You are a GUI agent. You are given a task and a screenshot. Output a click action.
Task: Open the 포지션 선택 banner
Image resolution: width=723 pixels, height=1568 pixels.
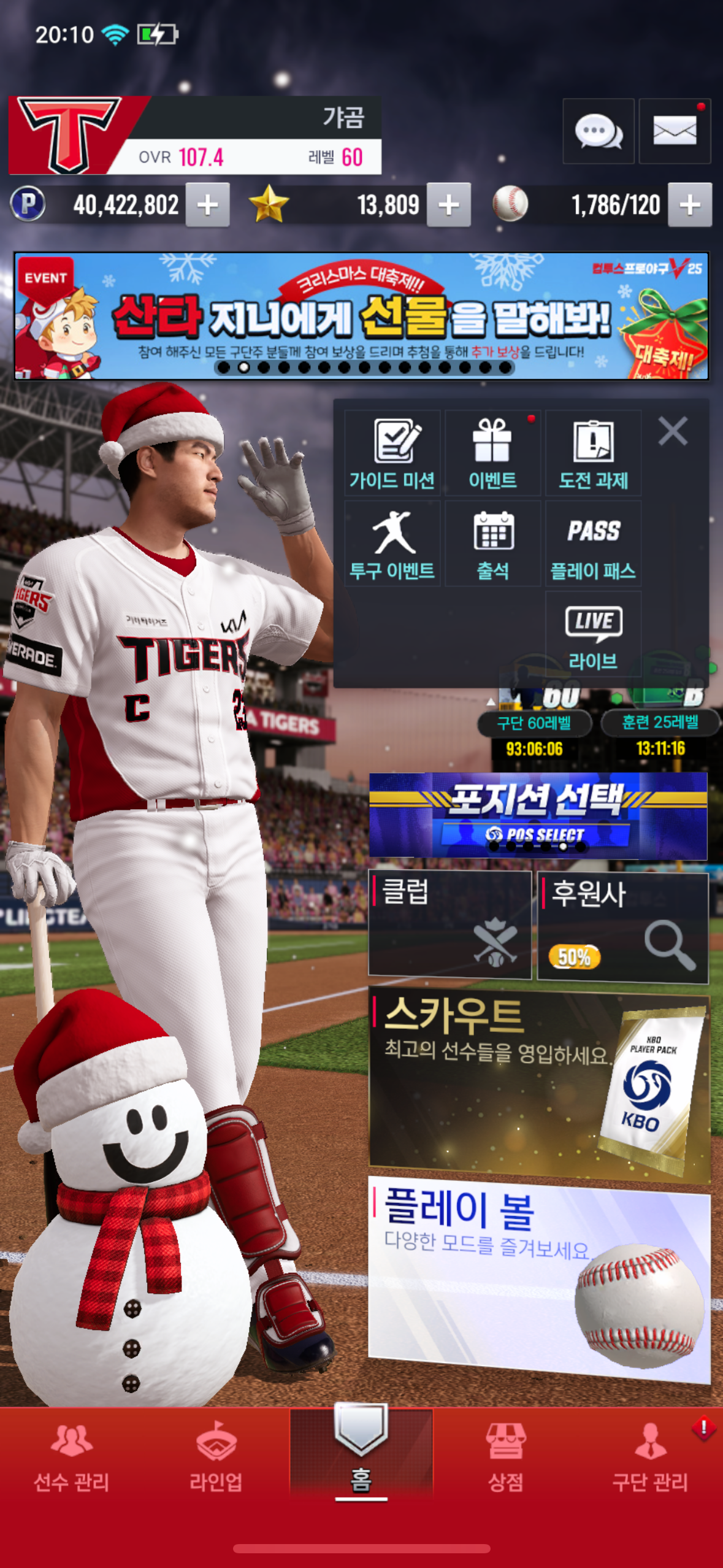(x=538, y=815)
